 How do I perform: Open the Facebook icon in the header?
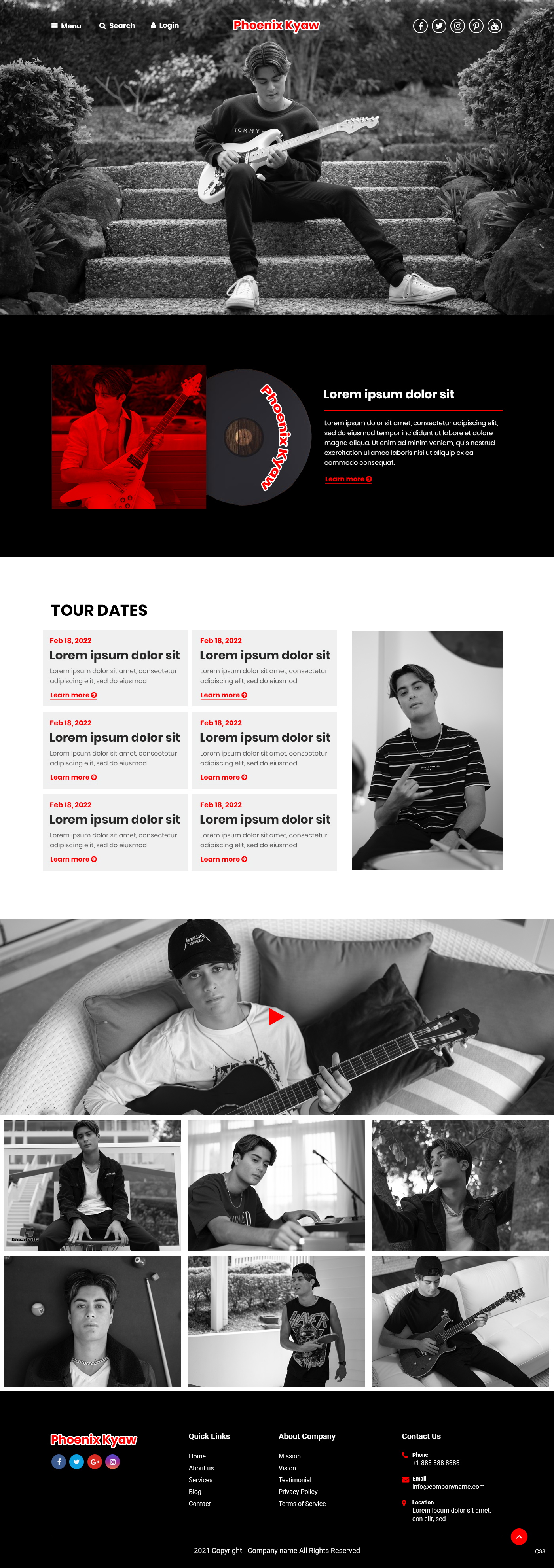420,26
